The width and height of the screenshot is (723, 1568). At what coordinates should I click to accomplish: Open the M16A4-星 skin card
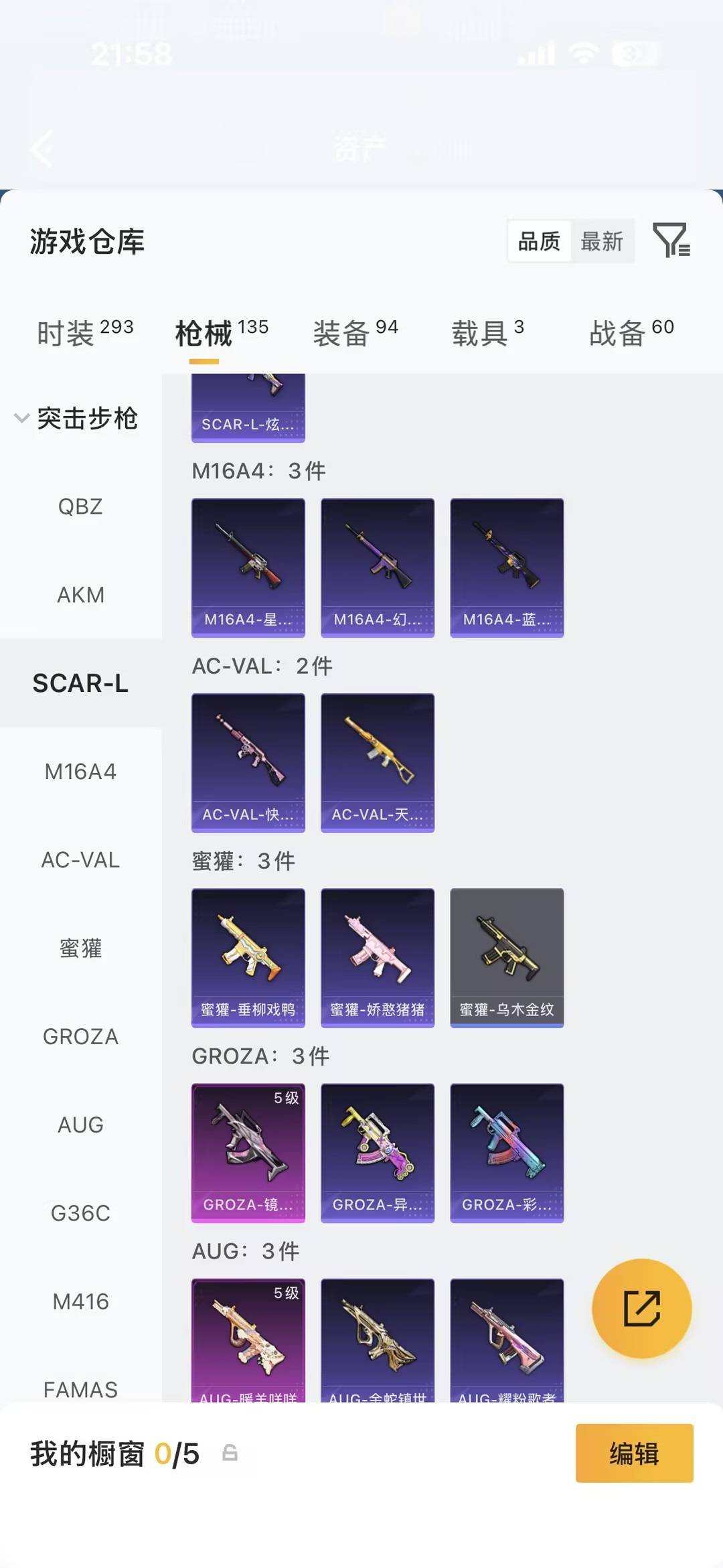pos(248,568)
